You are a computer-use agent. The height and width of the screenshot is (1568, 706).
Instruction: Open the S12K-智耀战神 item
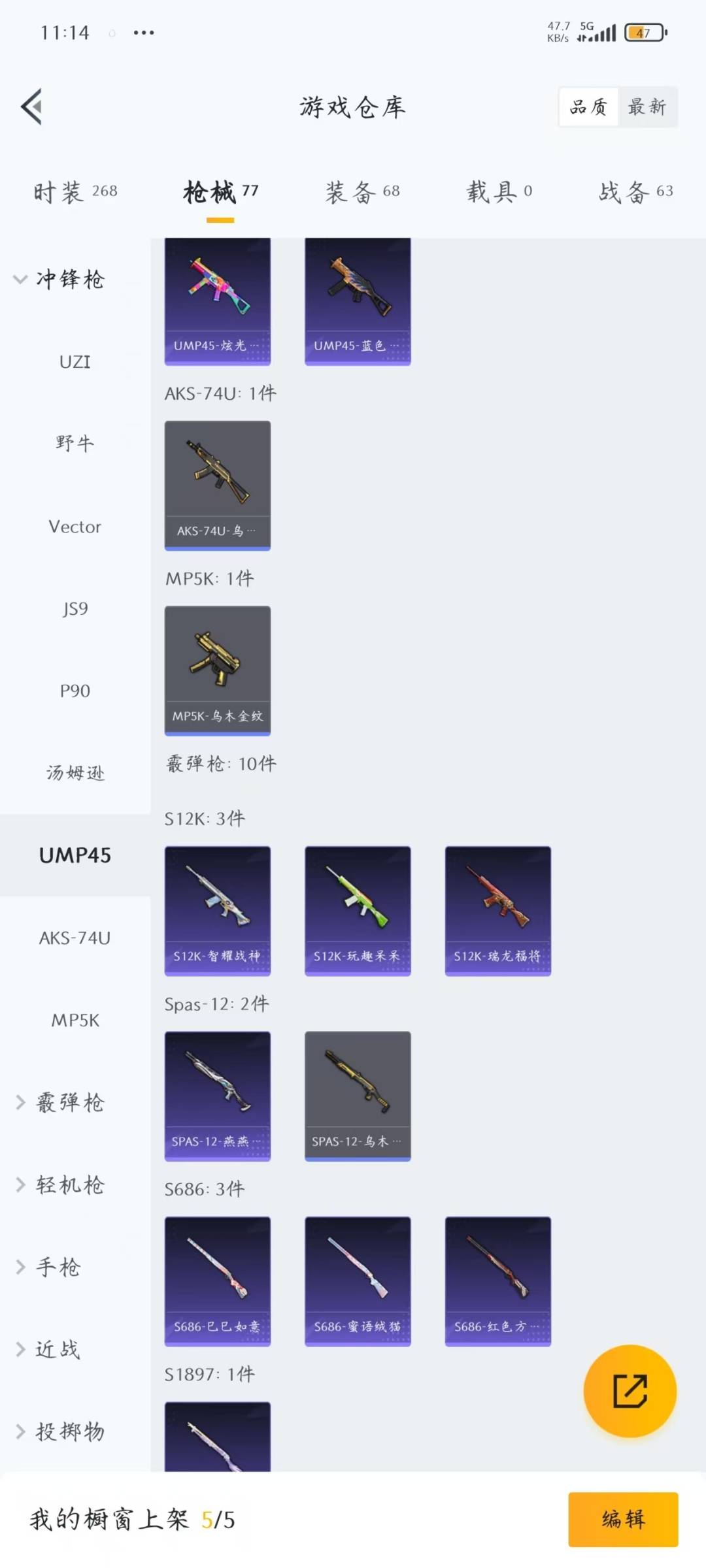point(217,910)
